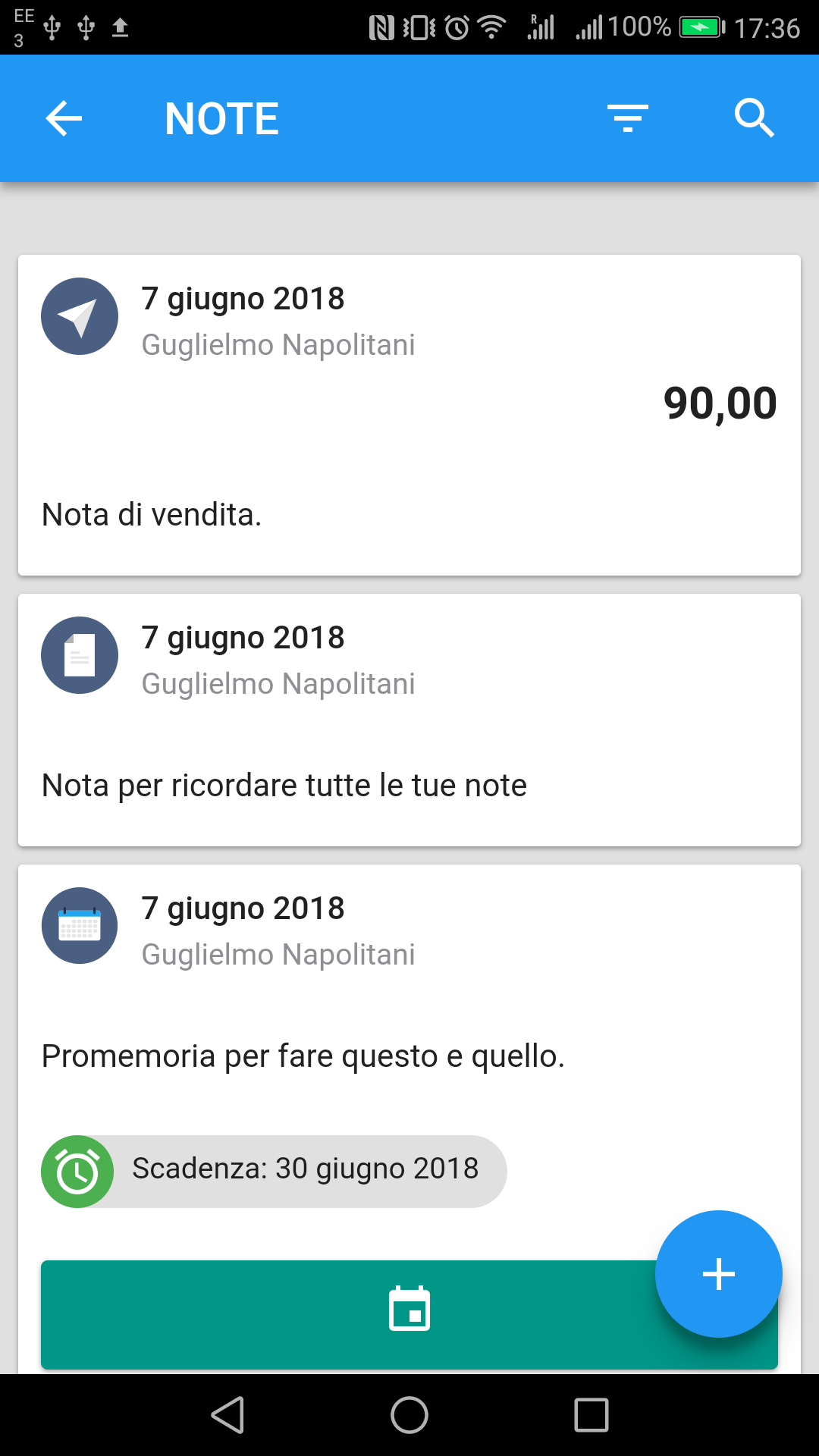Tap the Scadenza: 30 giugno 2018 chip

274,1171
